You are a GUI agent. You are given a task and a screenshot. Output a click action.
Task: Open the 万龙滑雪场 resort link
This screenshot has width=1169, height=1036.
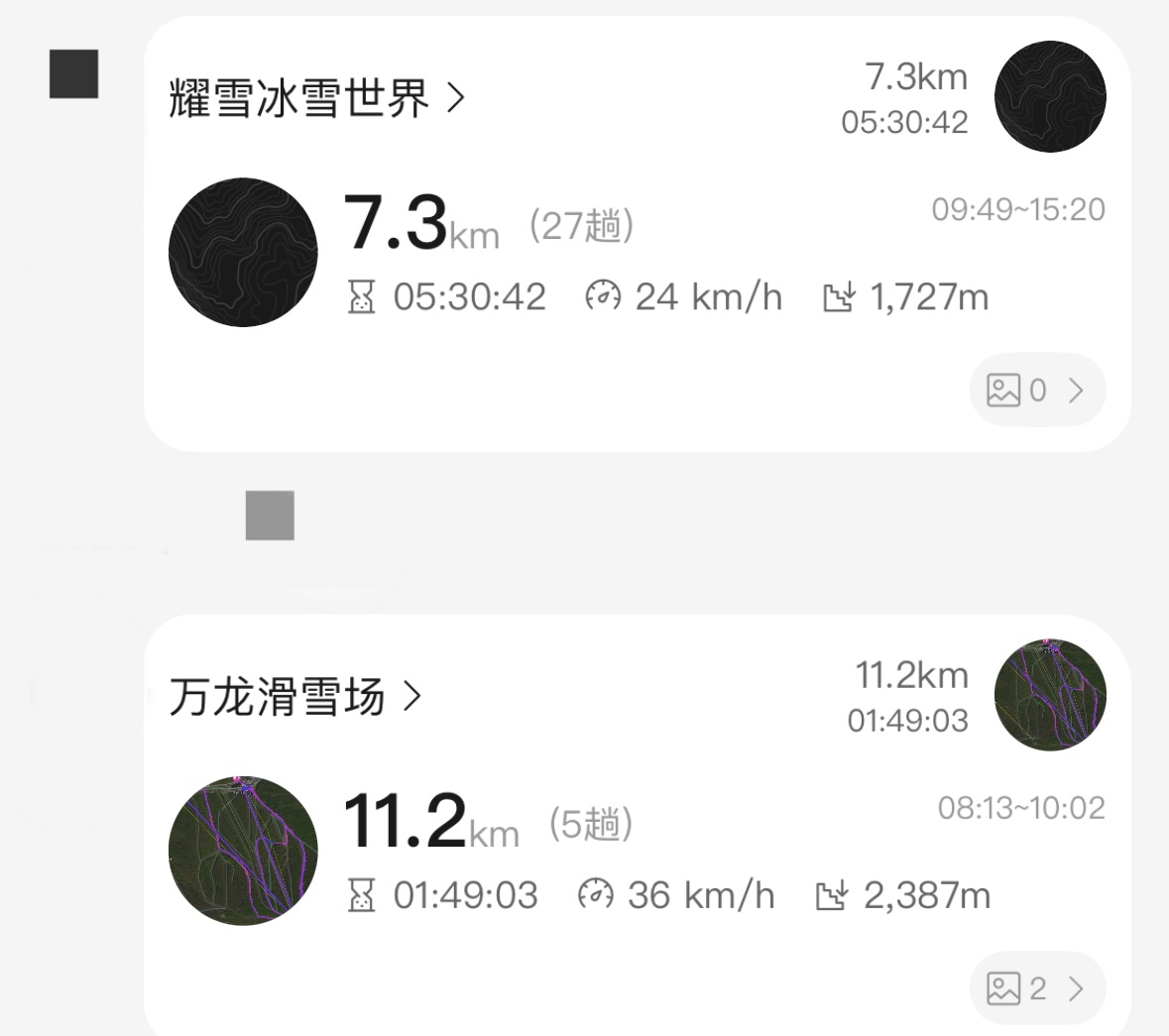pyautogui.click(x=294, y=697)
